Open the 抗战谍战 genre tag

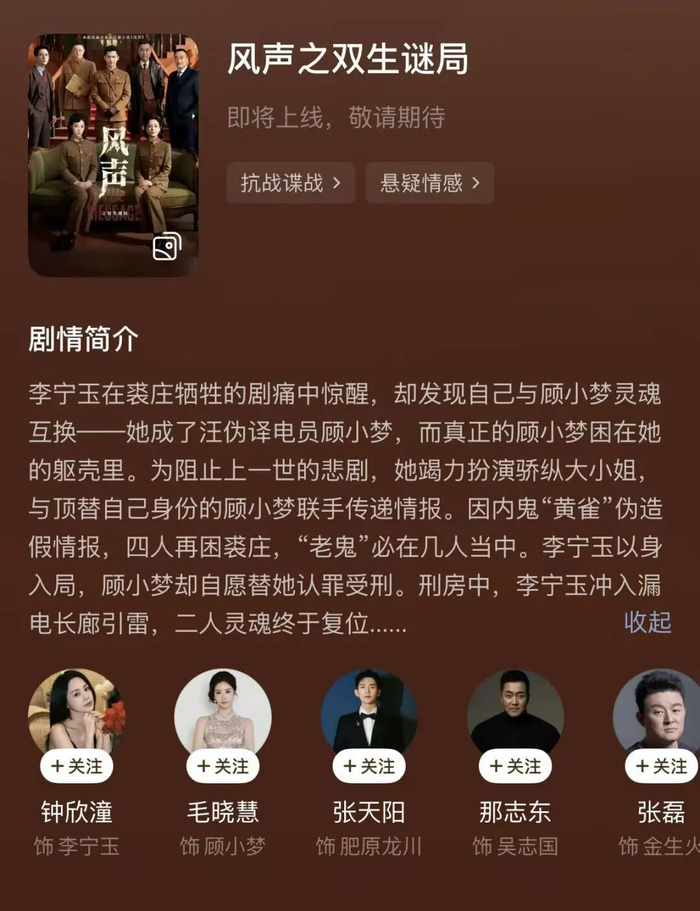pos(290,183)
